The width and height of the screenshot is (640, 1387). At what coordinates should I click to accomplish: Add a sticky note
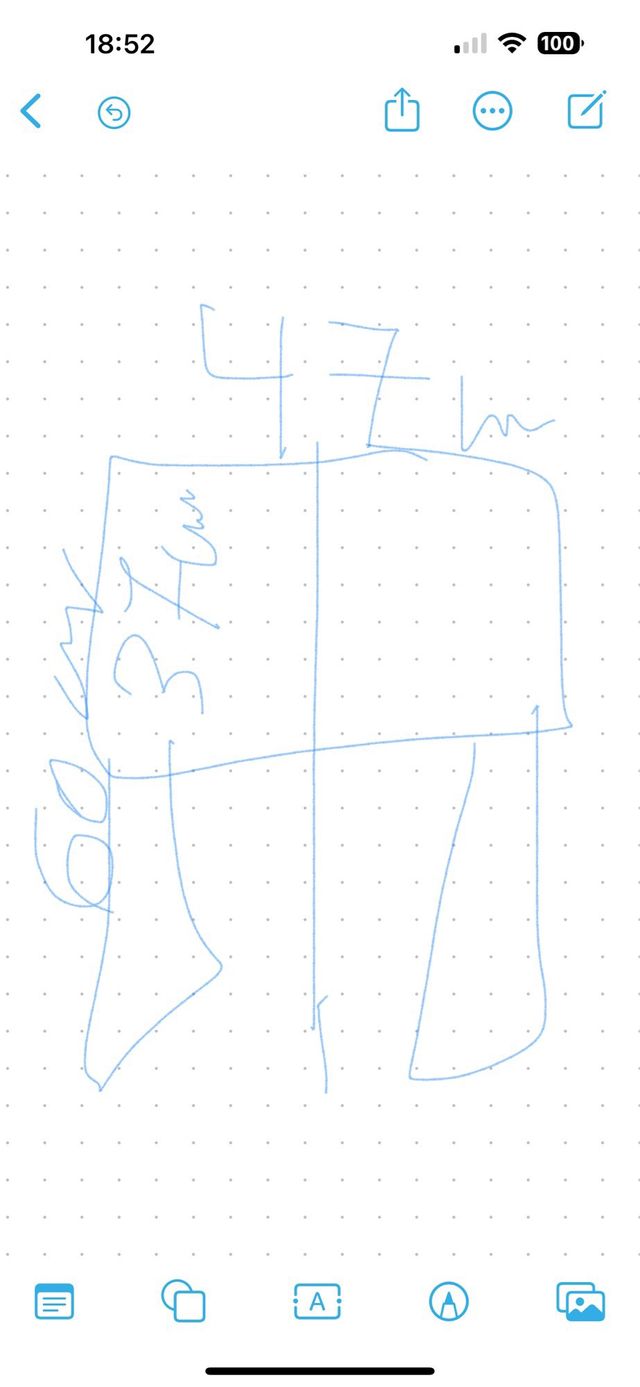(x=55, y=1301)
